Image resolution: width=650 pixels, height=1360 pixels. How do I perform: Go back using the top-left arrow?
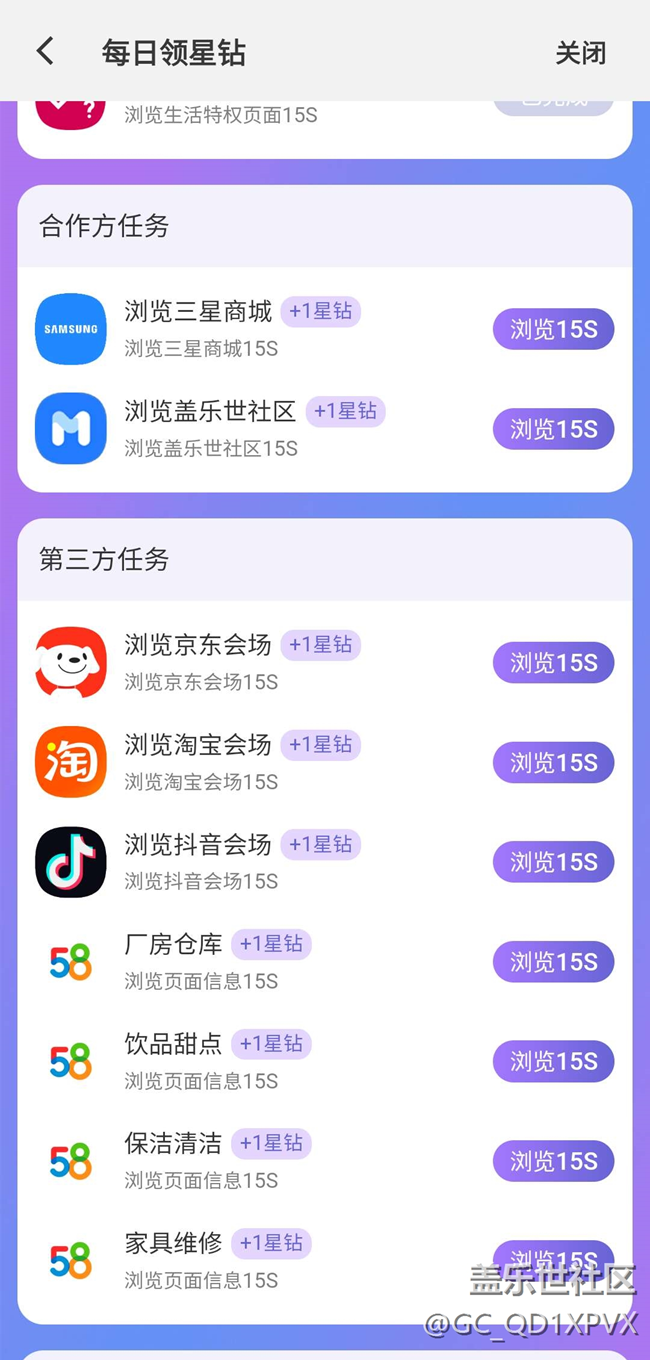click(45, 51)
